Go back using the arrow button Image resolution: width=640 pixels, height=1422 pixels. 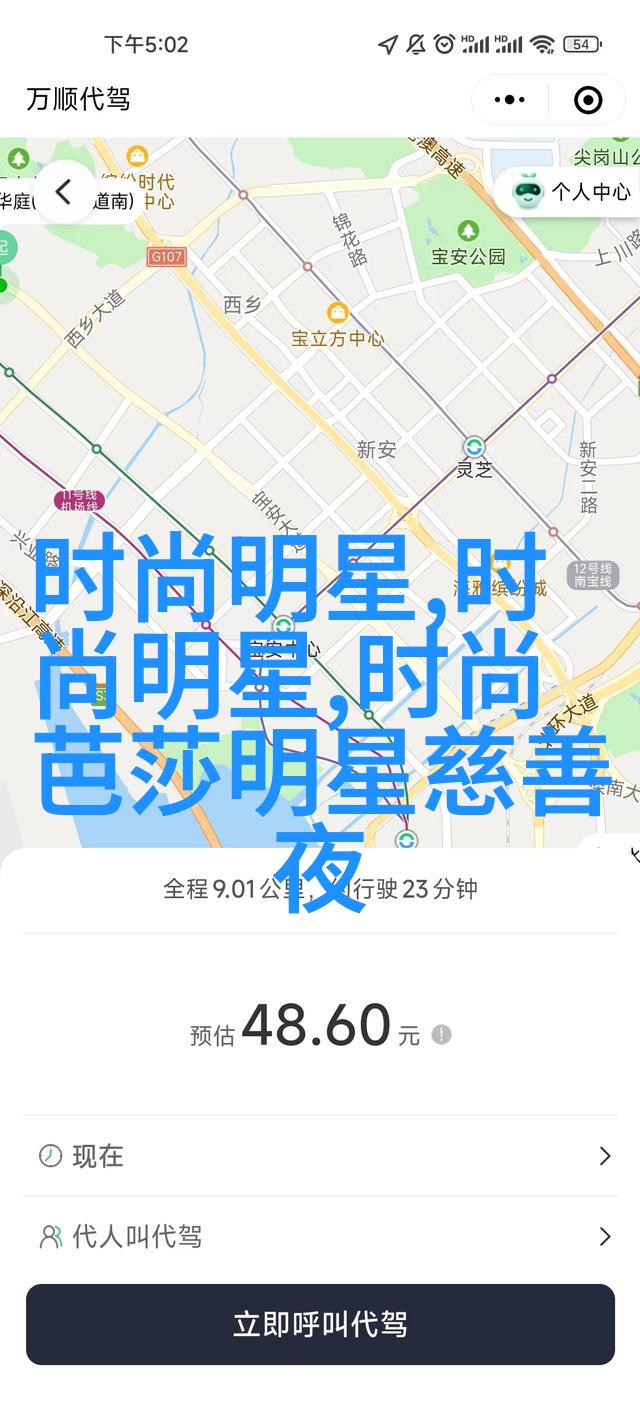pos(64,192)
